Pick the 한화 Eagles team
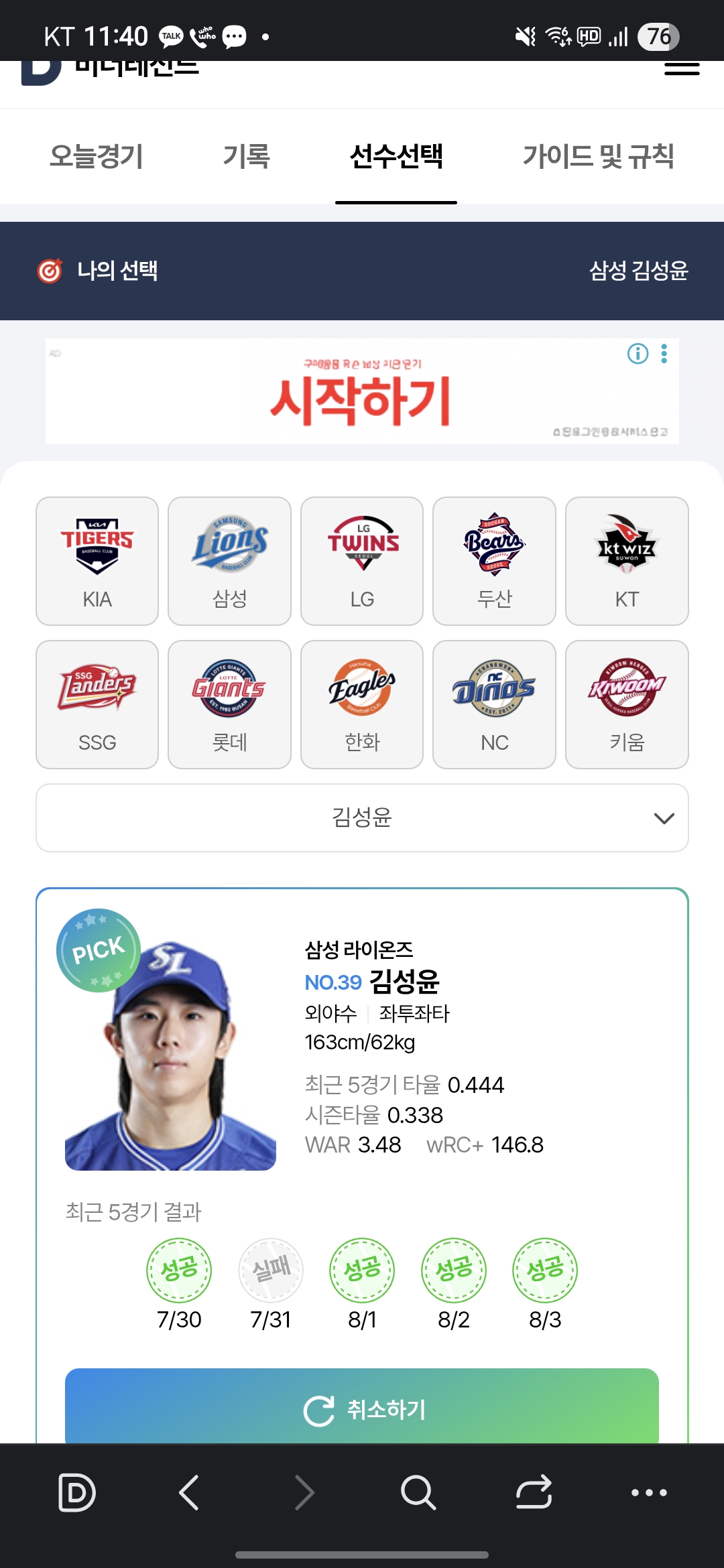Screen dimensions: 724x1568 click(362, 704)
